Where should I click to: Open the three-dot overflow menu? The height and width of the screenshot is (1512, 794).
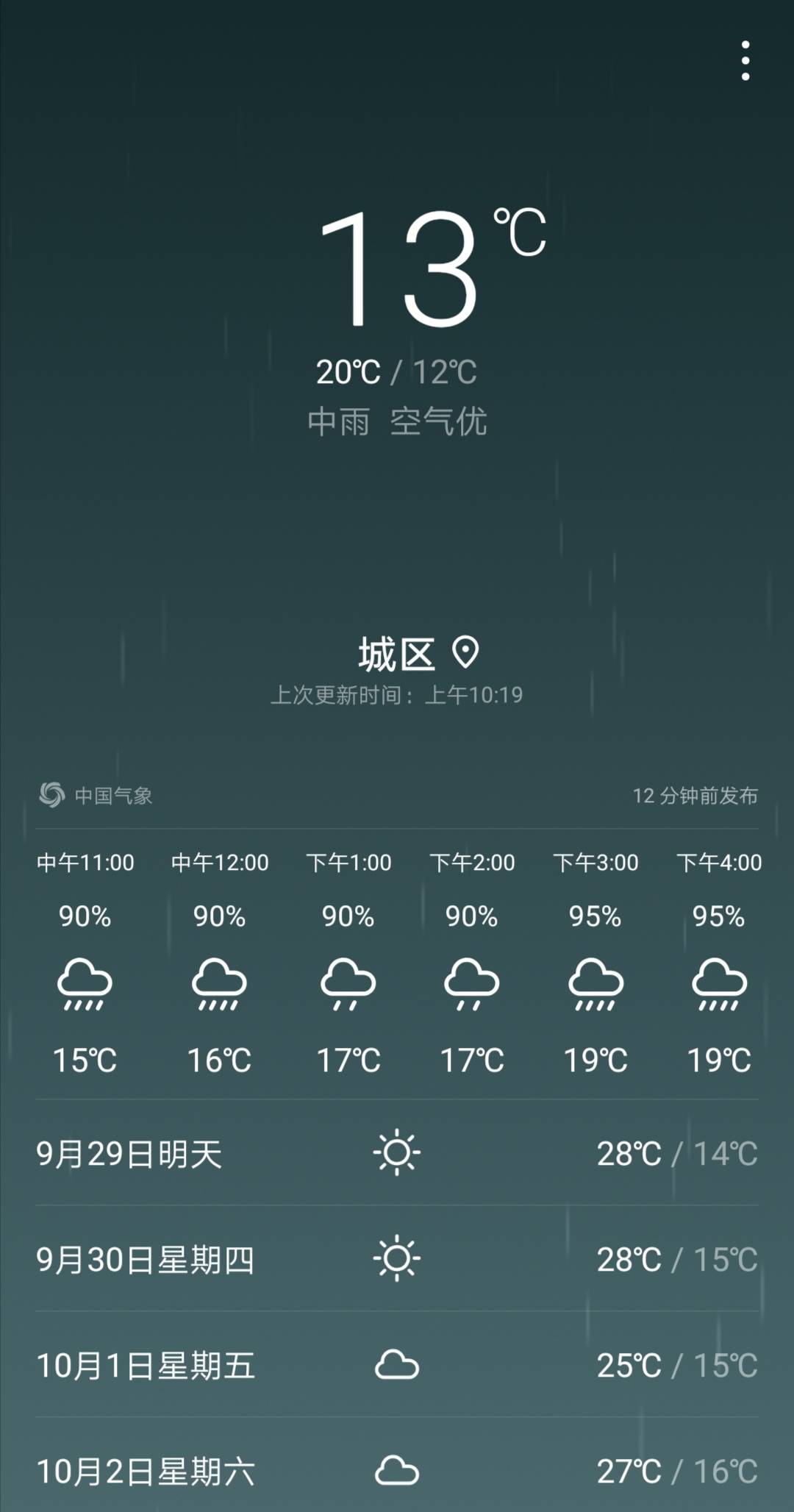pos(745,59)
